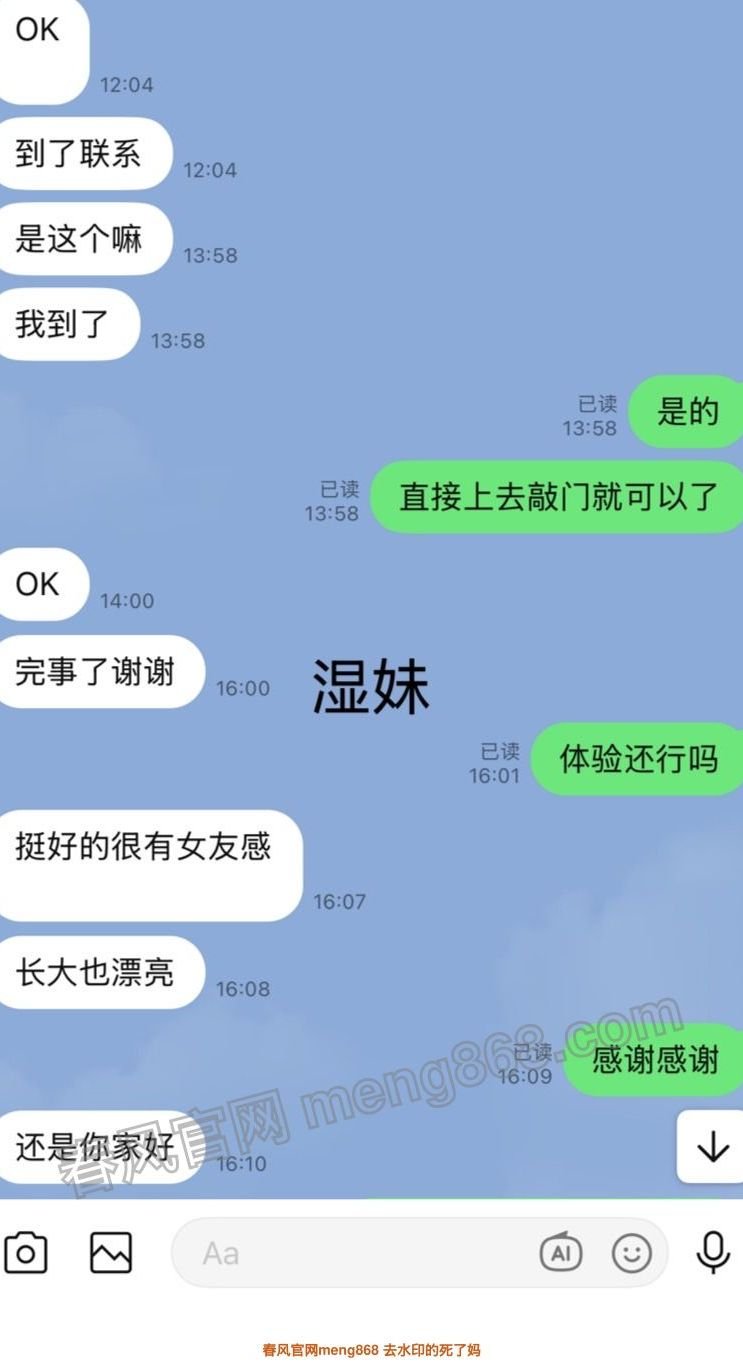Open the AI assistant in the message field
The height and width of the screenshot is (1372, 743).
point(561,1252)
